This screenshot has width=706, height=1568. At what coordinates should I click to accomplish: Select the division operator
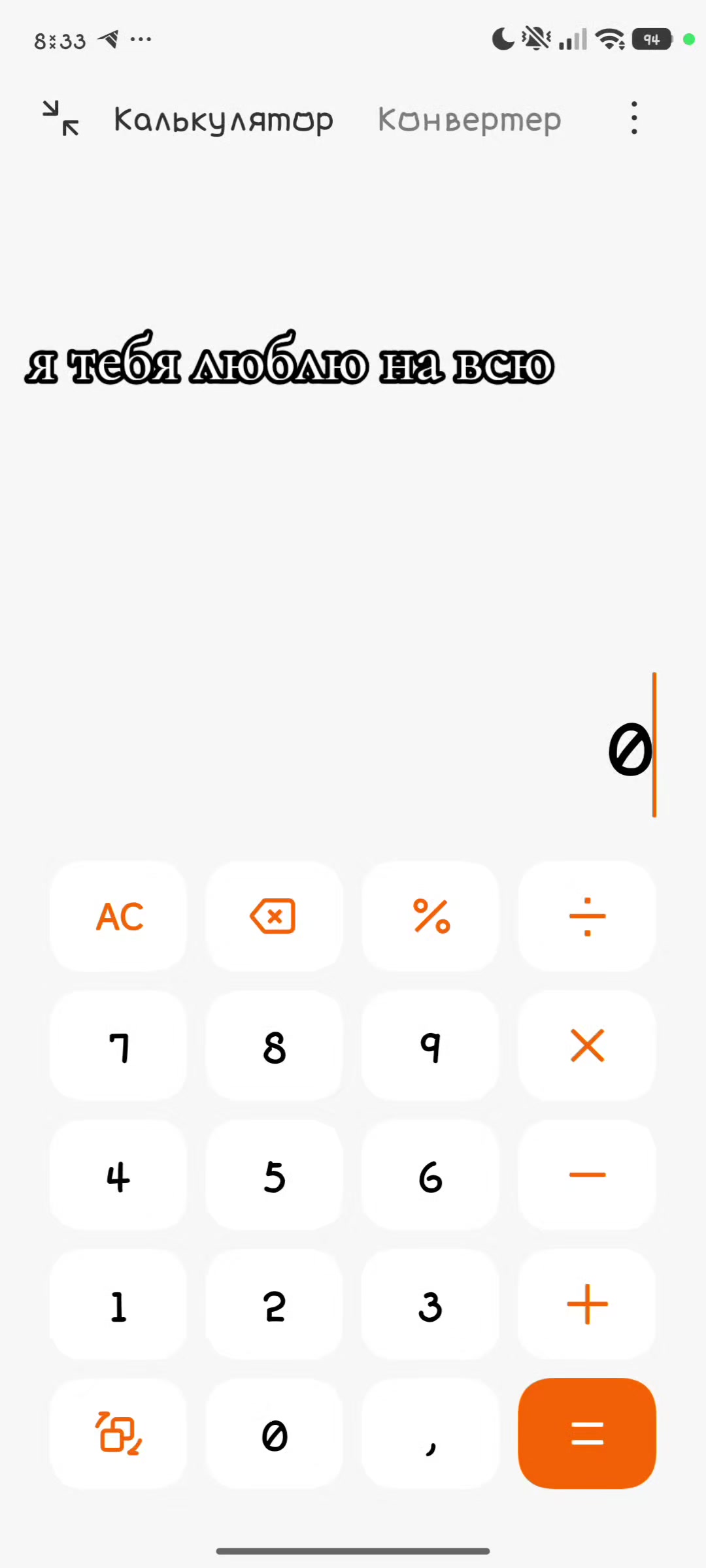pos(587,916)
